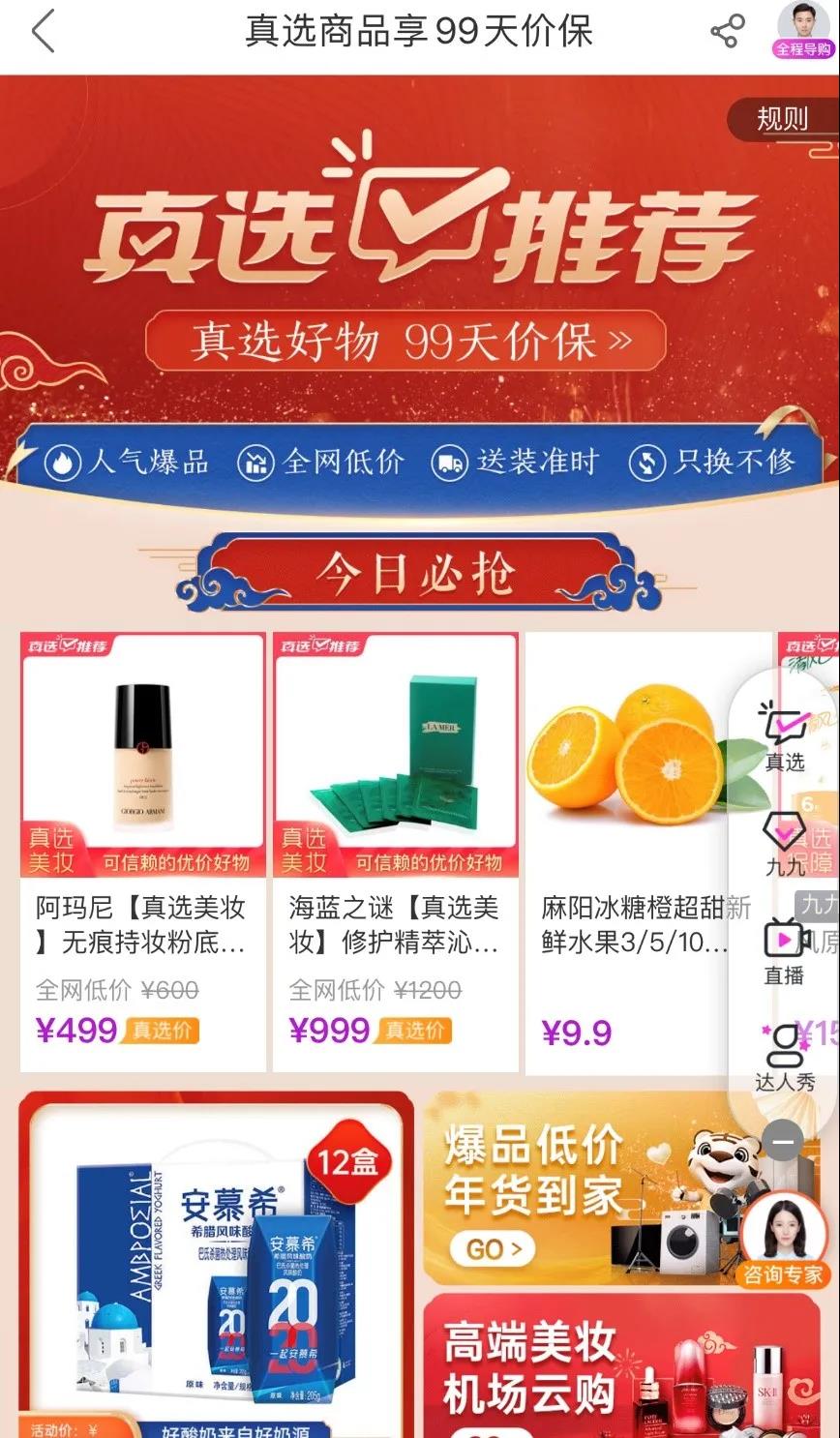
Task: Open the 全程导购 shopping guide avatar
Action: coord(803,30)
